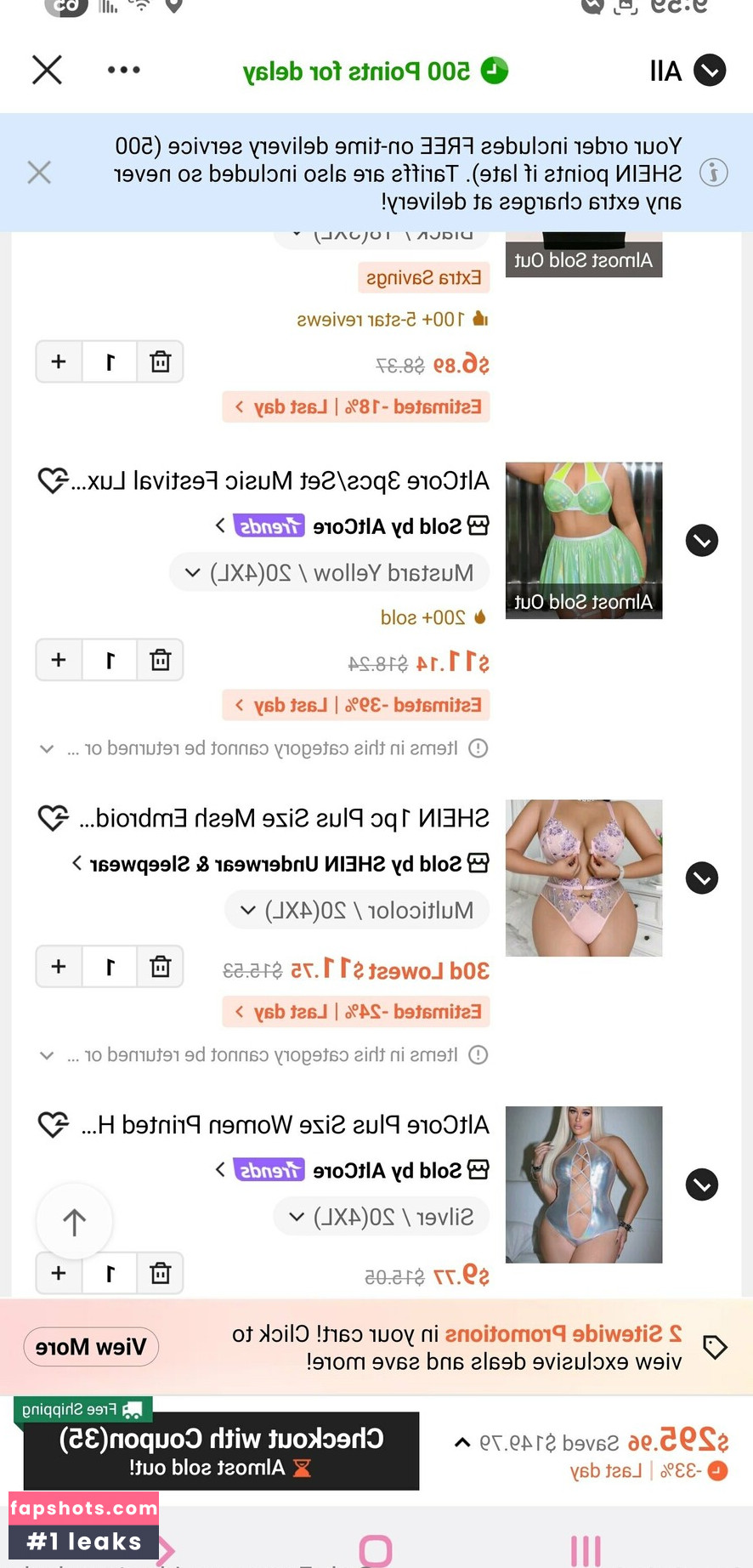
Task: Expand the Saved $149.79 price breakdown
Action: (x=462, y=1443)
